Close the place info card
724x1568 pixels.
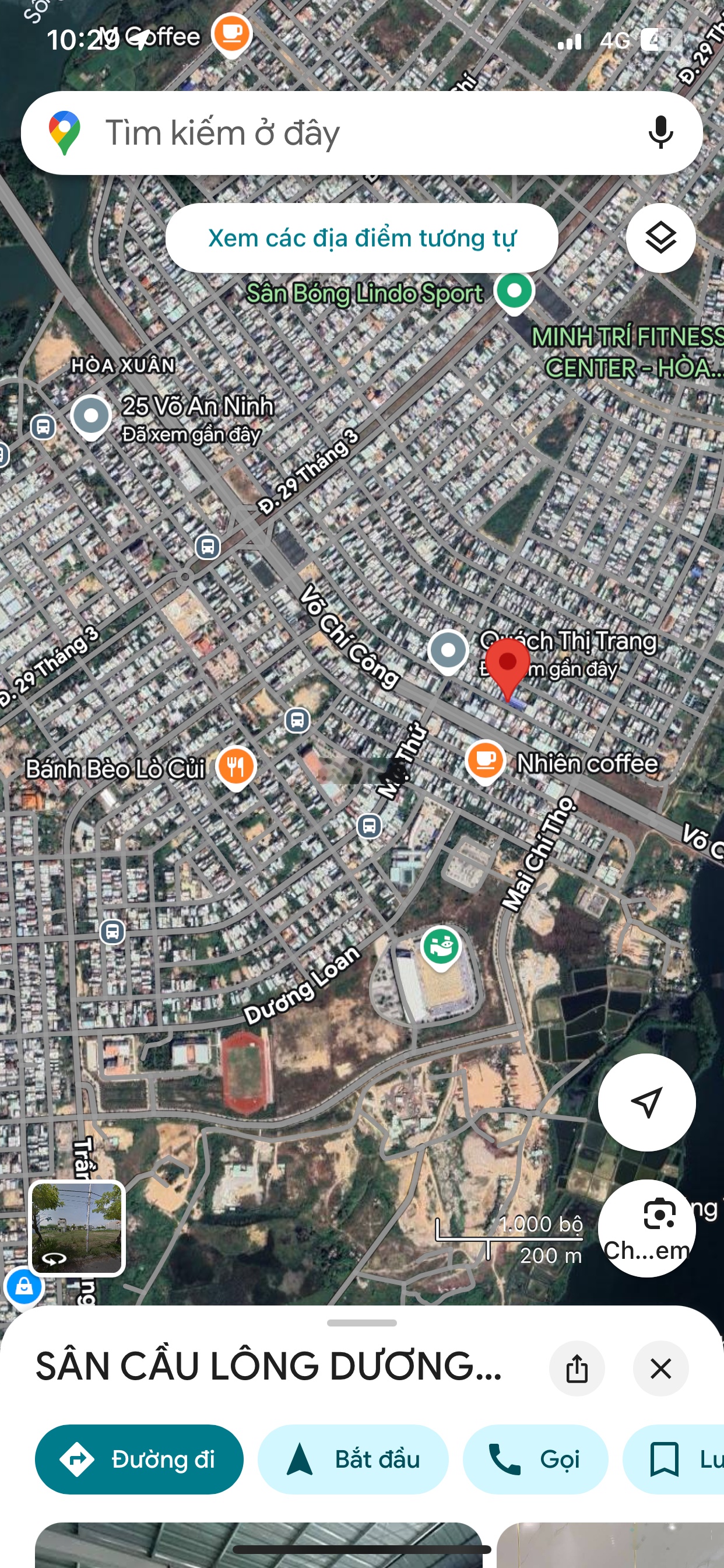pos(660,1368)
